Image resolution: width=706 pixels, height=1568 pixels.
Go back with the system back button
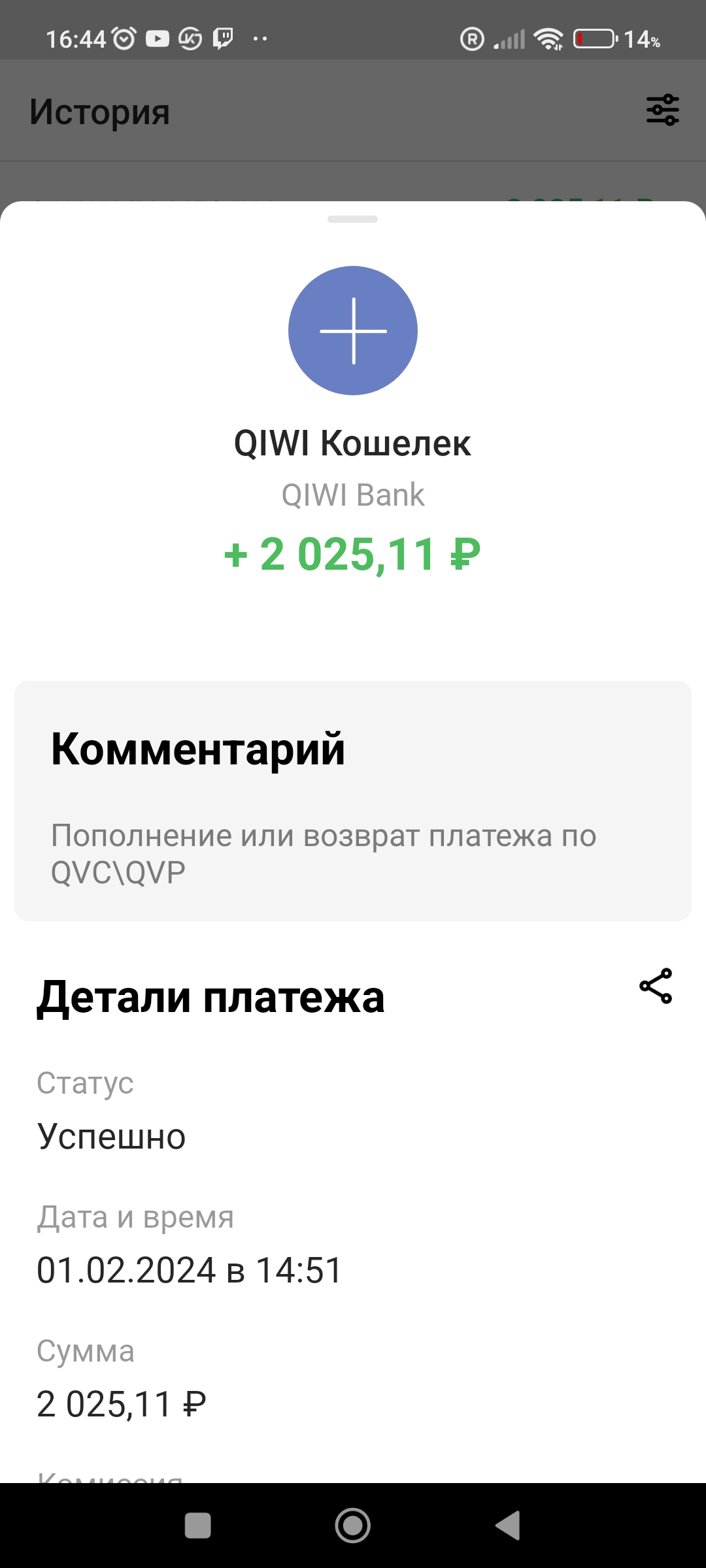pos(508,1526)
